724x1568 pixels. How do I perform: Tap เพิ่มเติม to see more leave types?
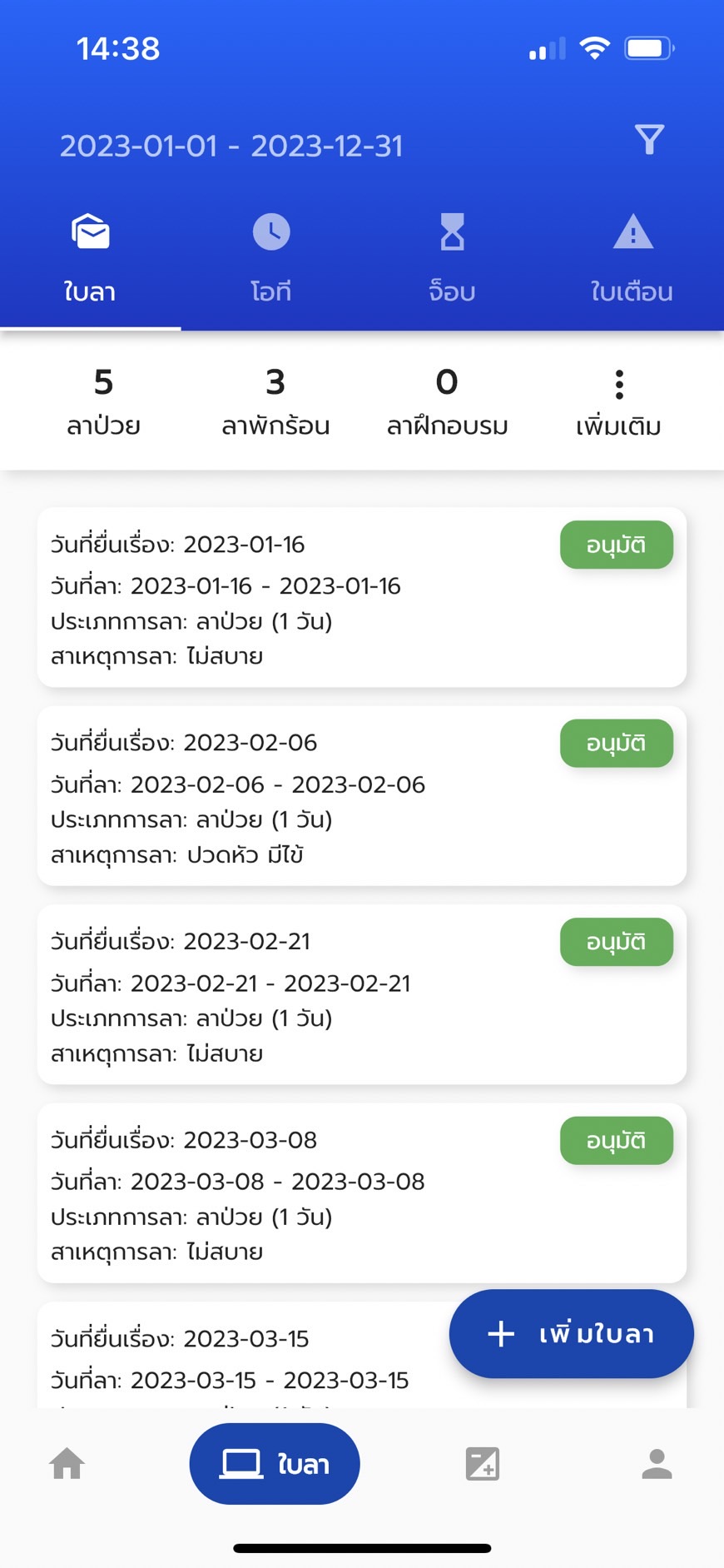pos(618,403)
